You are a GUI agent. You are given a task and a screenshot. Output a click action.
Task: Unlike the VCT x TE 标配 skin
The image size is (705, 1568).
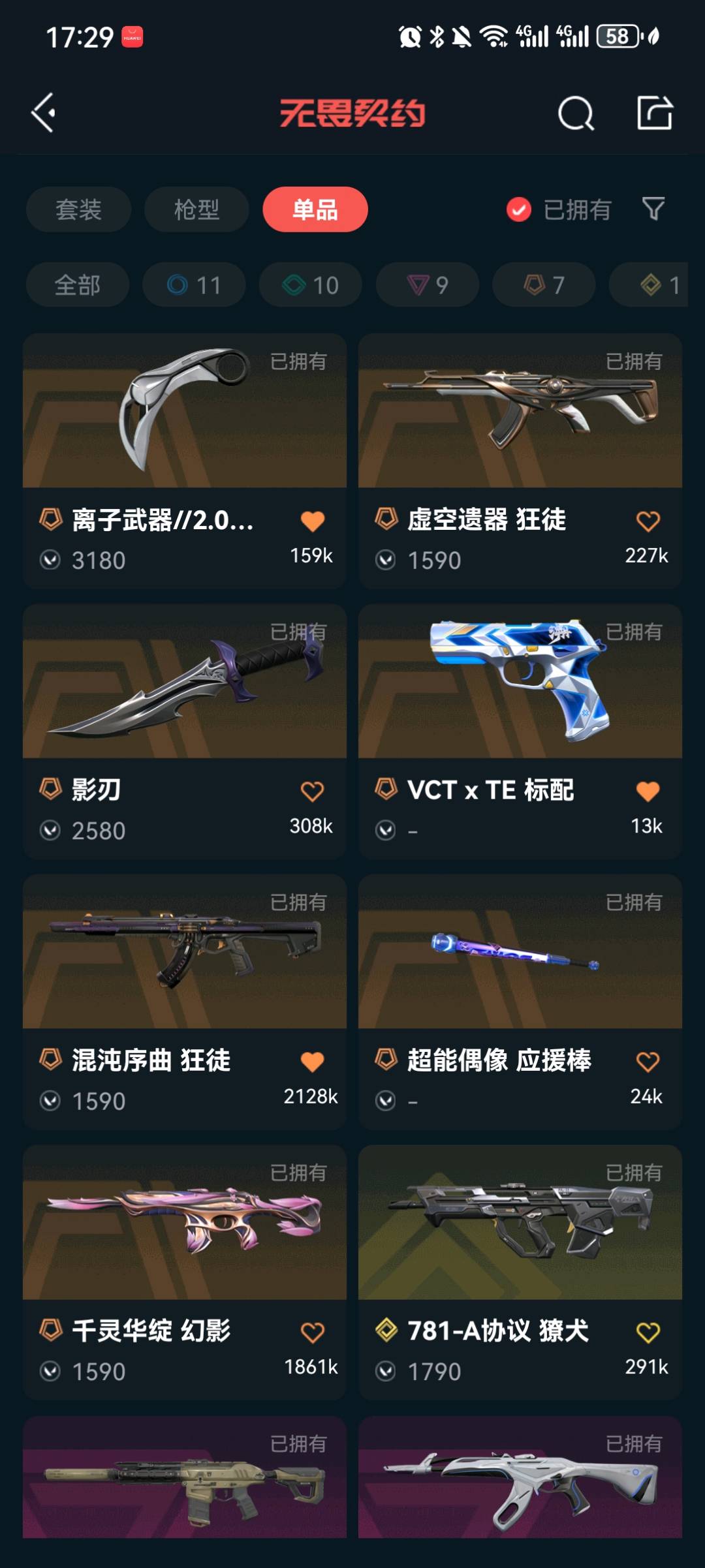648,791
